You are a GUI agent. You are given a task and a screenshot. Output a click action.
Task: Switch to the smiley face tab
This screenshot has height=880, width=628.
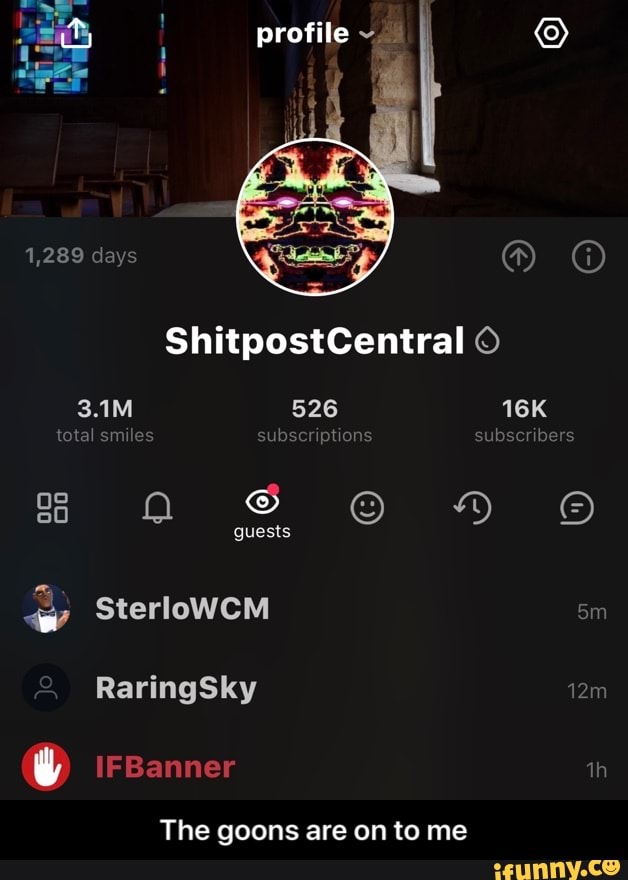[x=367, y=509]
